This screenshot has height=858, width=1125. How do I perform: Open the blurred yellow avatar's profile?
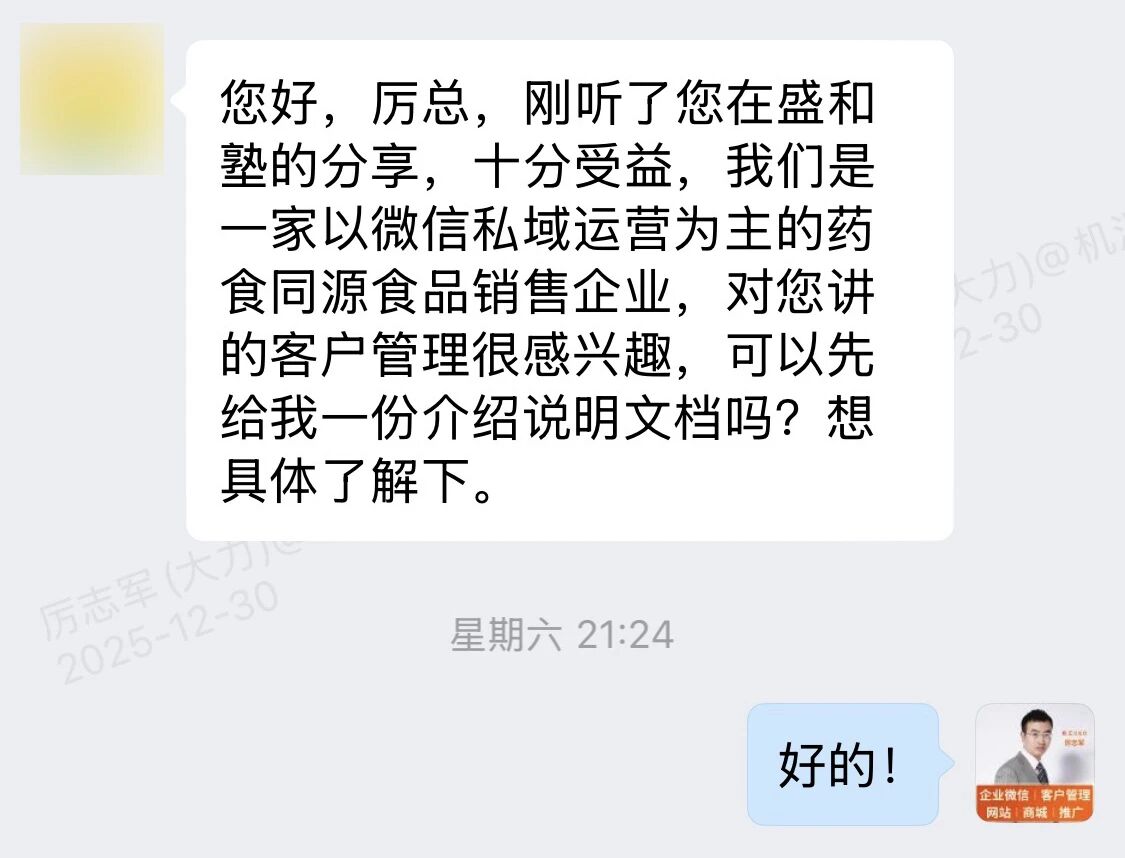[x=92, y=99]
